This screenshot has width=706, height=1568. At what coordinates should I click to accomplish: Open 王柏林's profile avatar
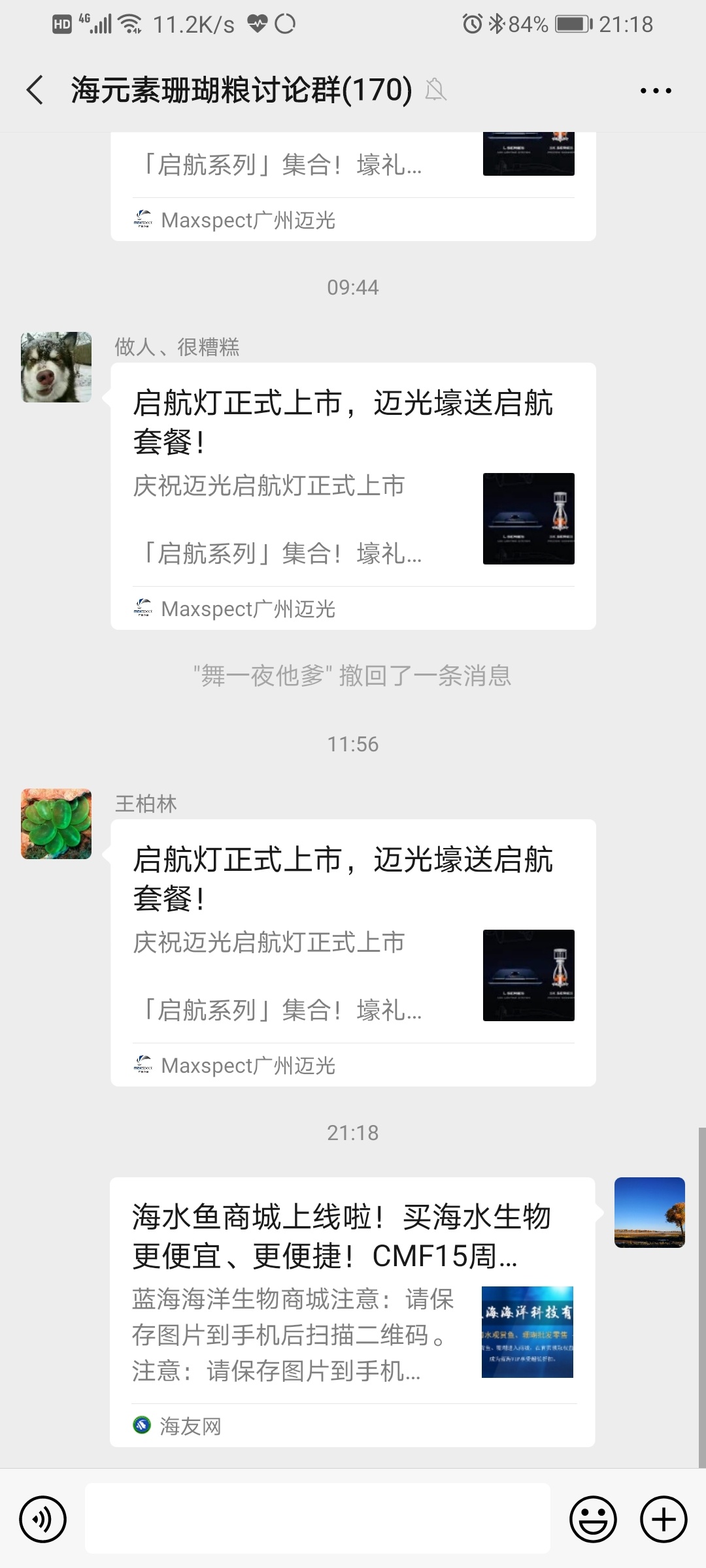(x=56, y=824)
